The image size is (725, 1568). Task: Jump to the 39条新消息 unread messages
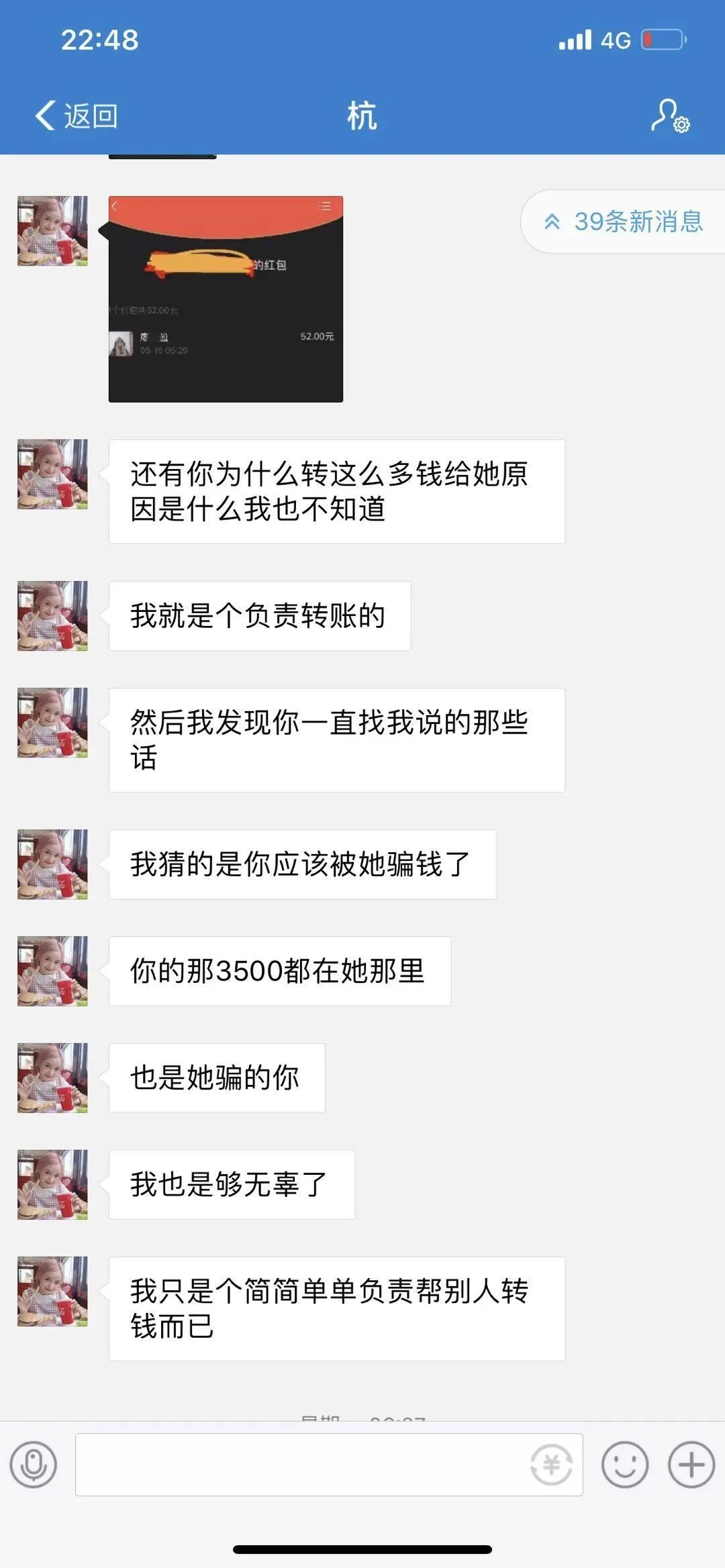click(624, 221)
